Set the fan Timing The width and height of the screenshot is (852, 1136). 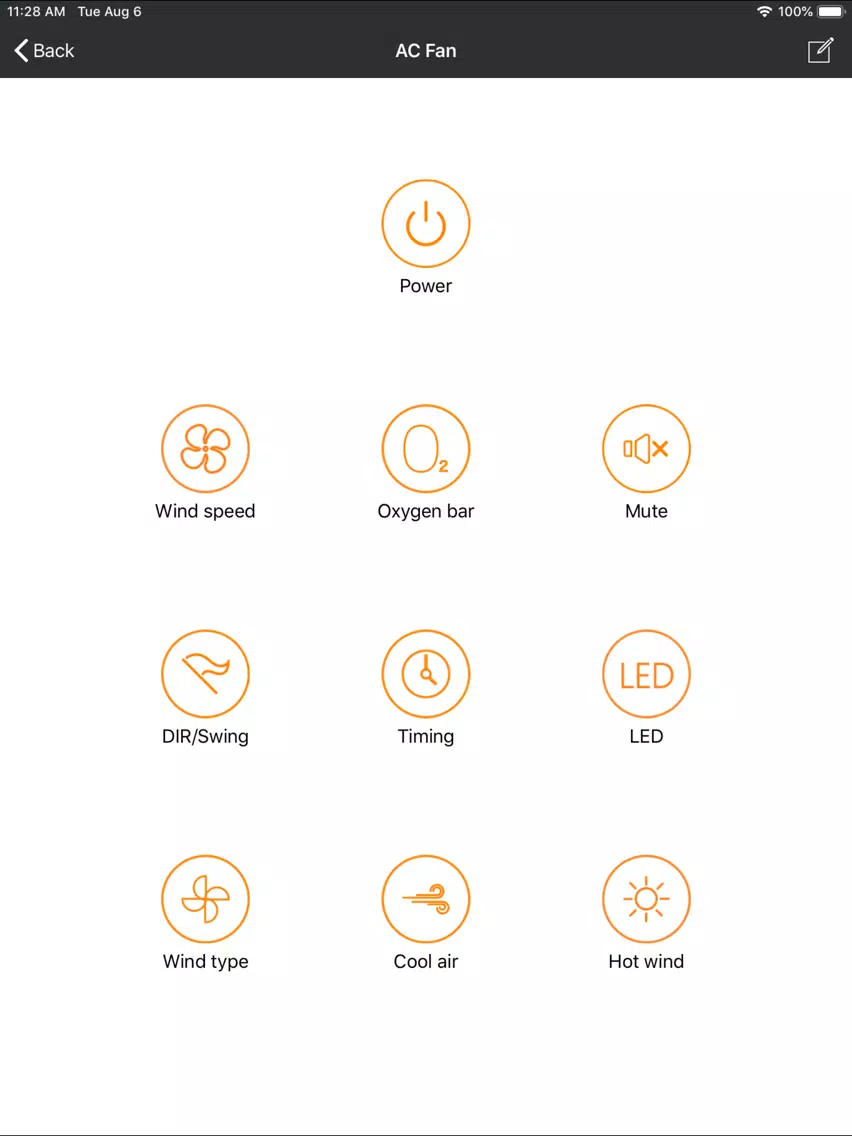tap(426, 674)
